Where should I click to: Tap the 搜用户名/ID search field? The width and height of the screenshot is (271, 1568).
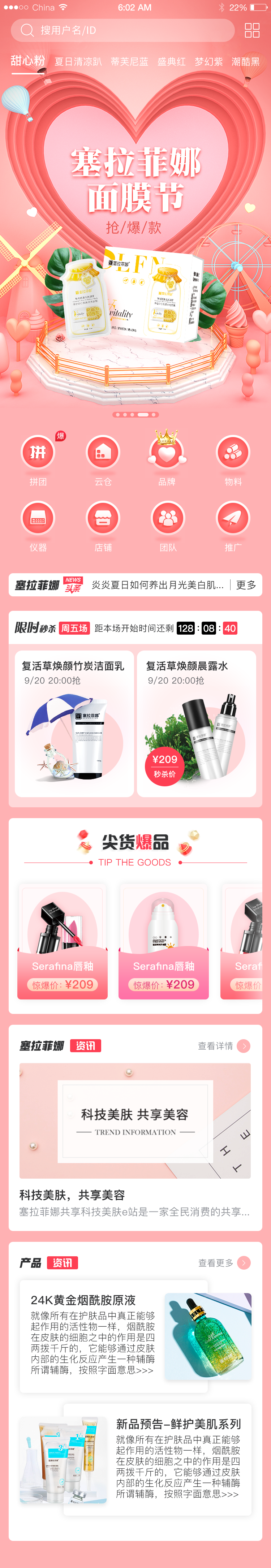[x=122, y=30]
